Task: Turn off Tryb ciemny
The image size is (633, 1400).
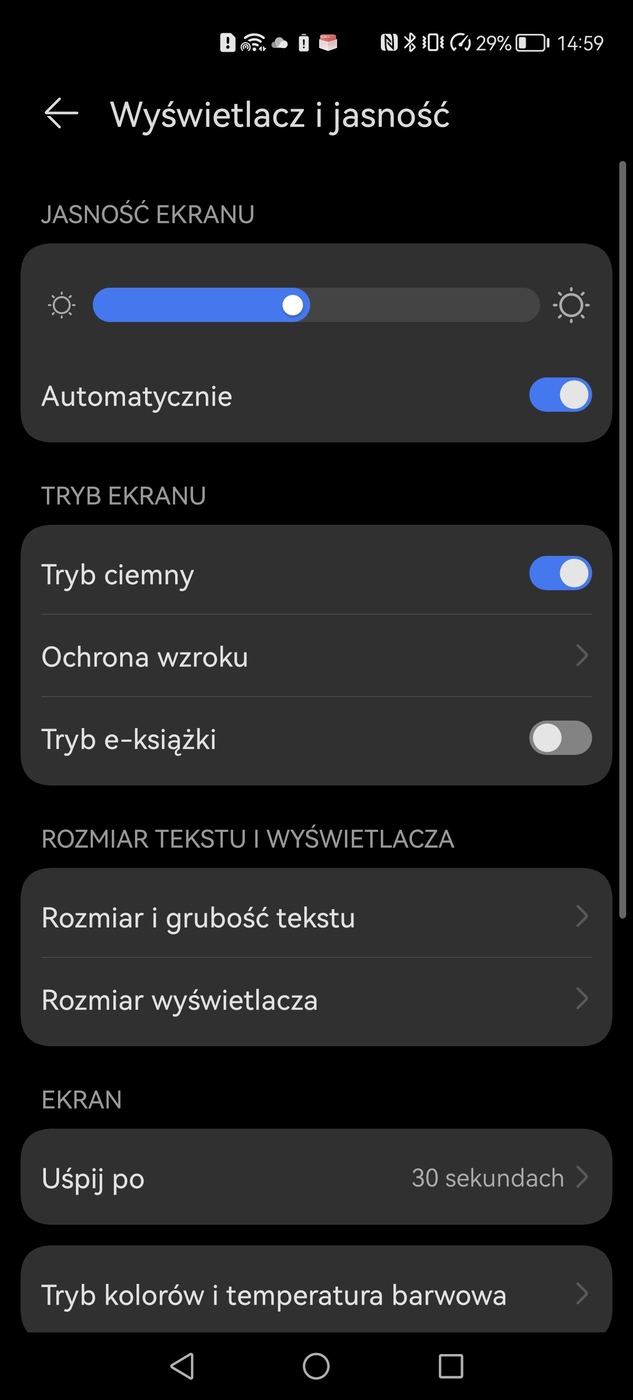Action: click(560, 574)
